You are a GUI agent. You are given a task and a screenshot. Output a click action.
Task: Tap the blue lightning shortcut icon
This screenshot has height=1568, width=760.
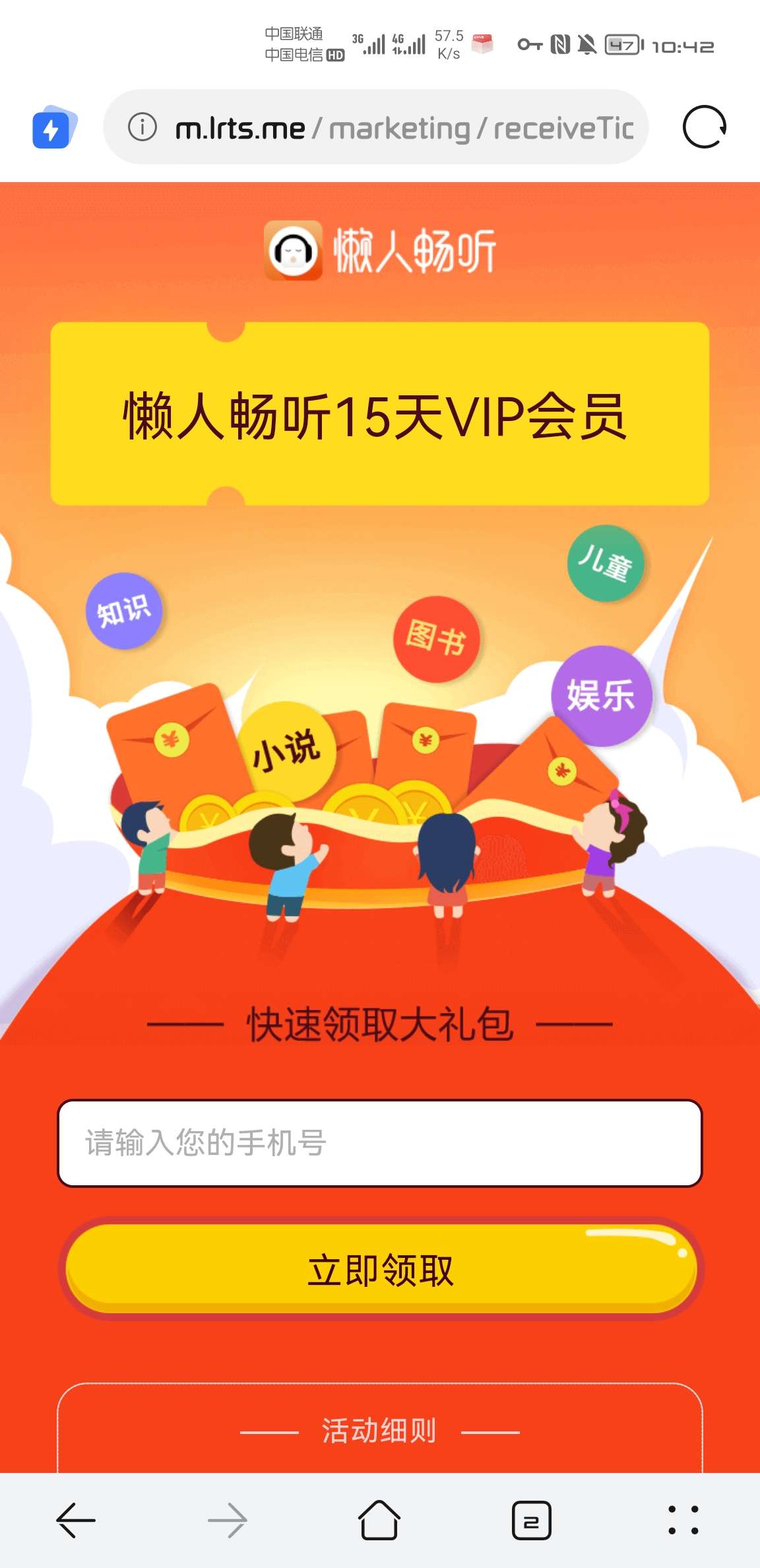[53, 127]
